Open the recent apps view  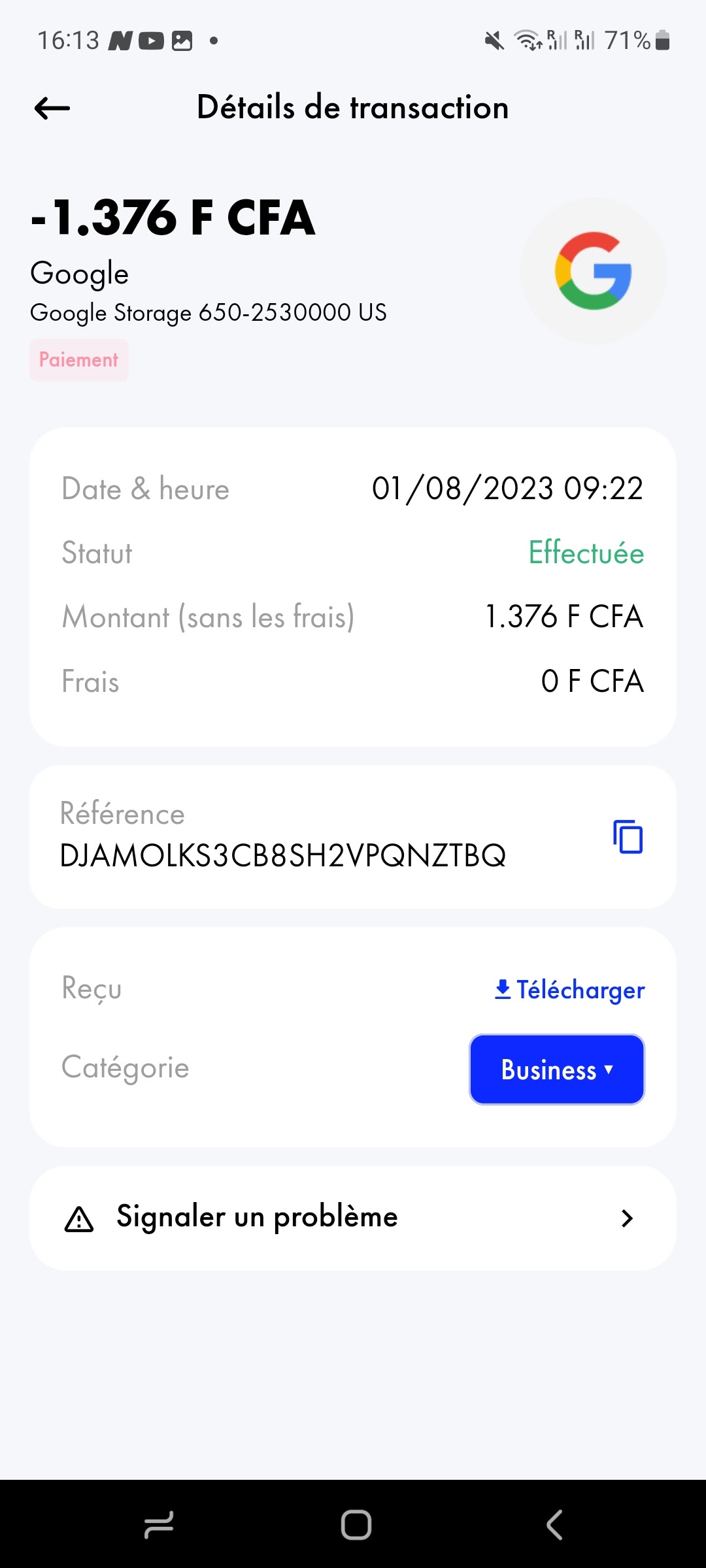(159, 1525)
